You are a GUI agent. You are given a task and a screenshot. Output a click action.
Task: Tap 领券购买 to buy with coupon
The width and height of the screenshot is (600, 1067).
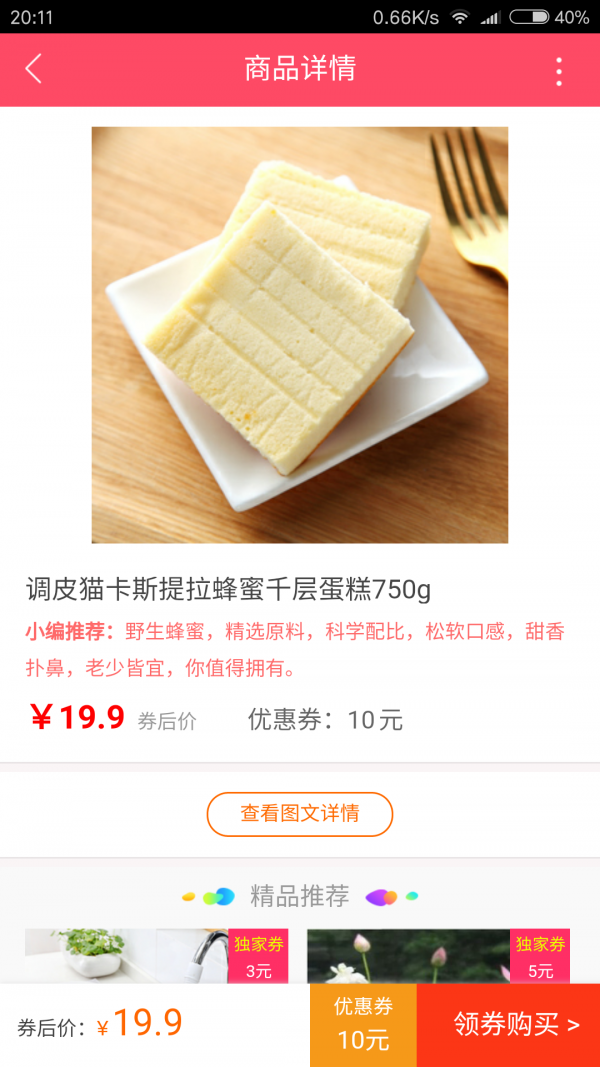point(508,1024)
